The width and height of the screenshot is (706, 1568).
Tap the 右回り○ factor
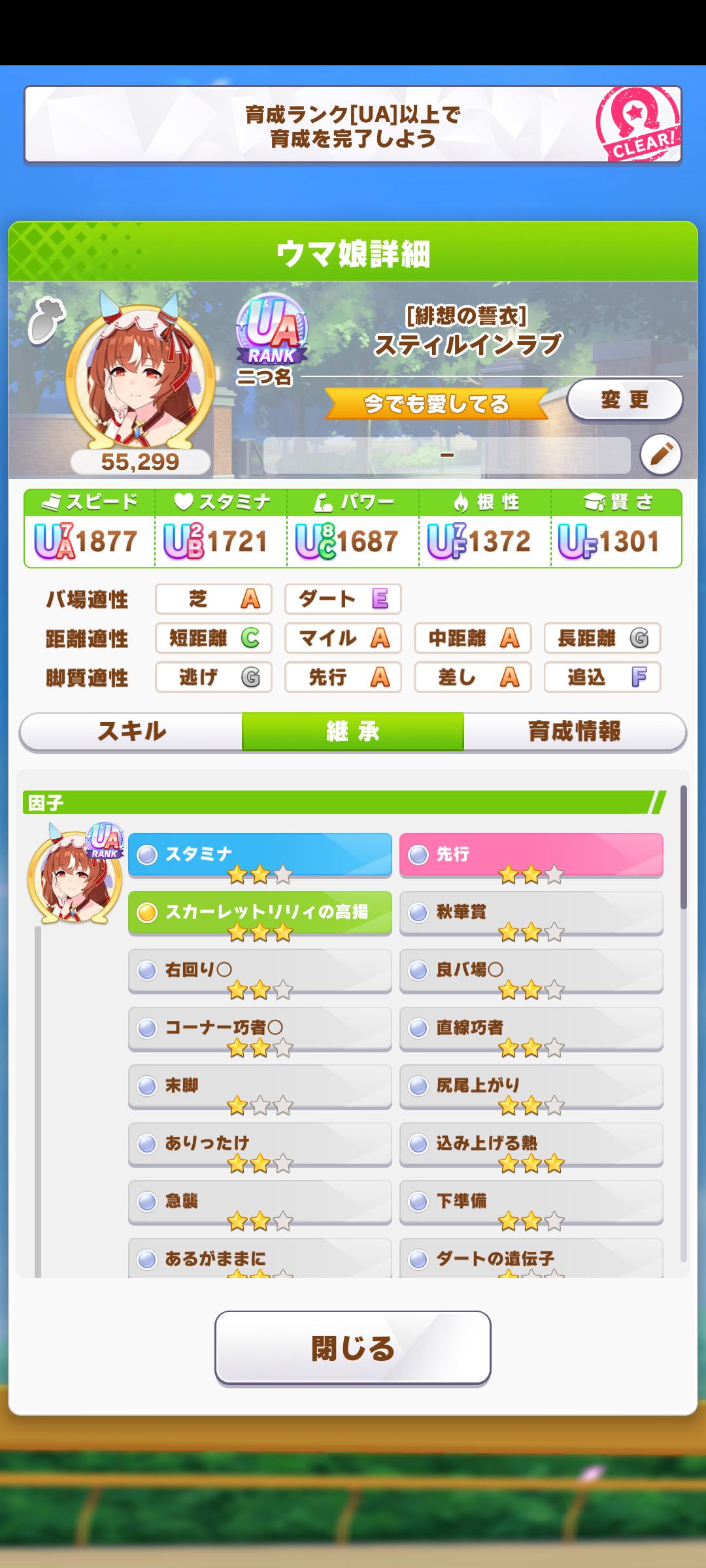tap(260, 970)
